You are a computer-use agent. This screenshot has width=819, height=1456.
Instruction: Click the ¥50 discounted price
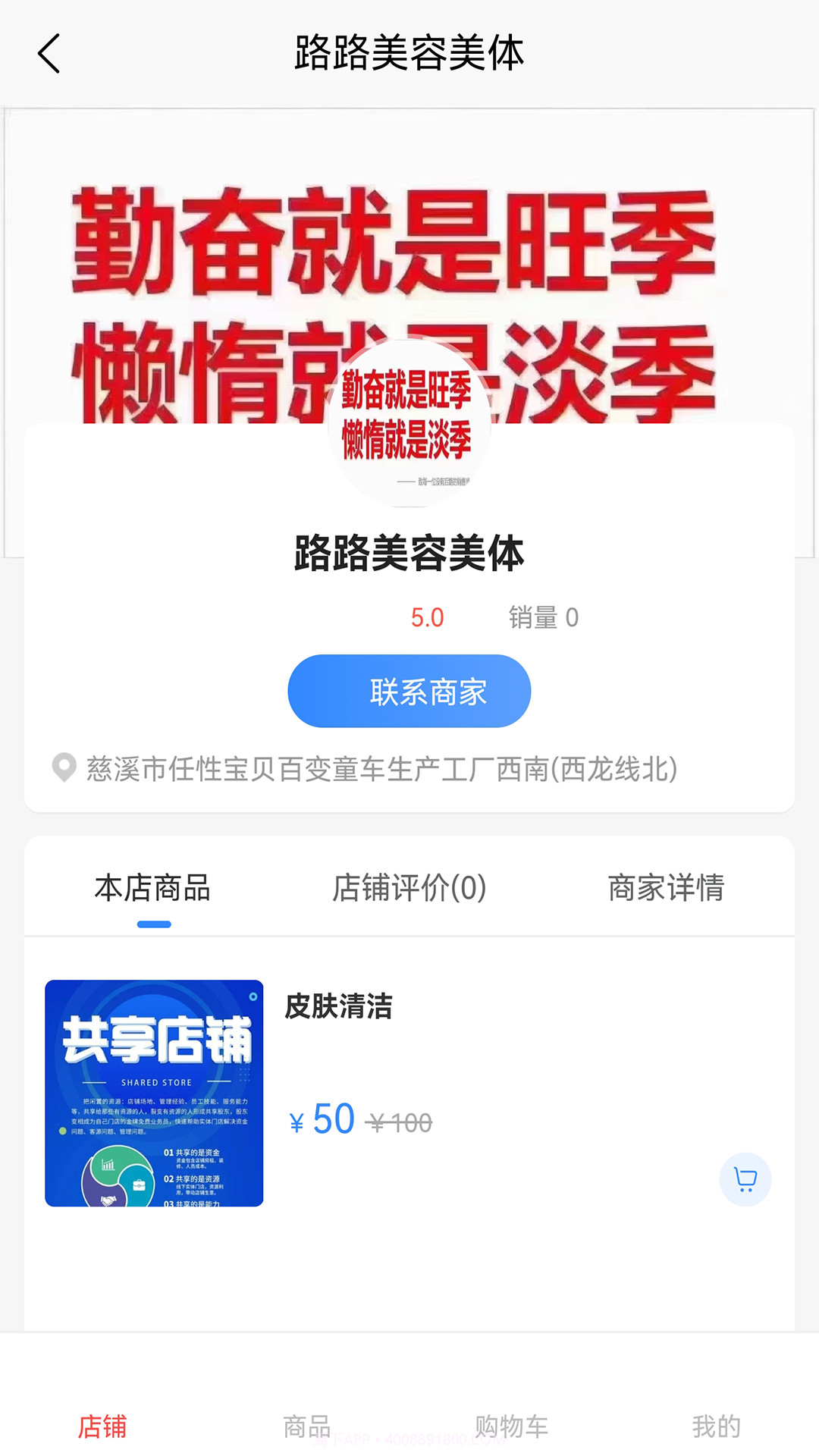pyautogui.click(x=322, y=1118)
